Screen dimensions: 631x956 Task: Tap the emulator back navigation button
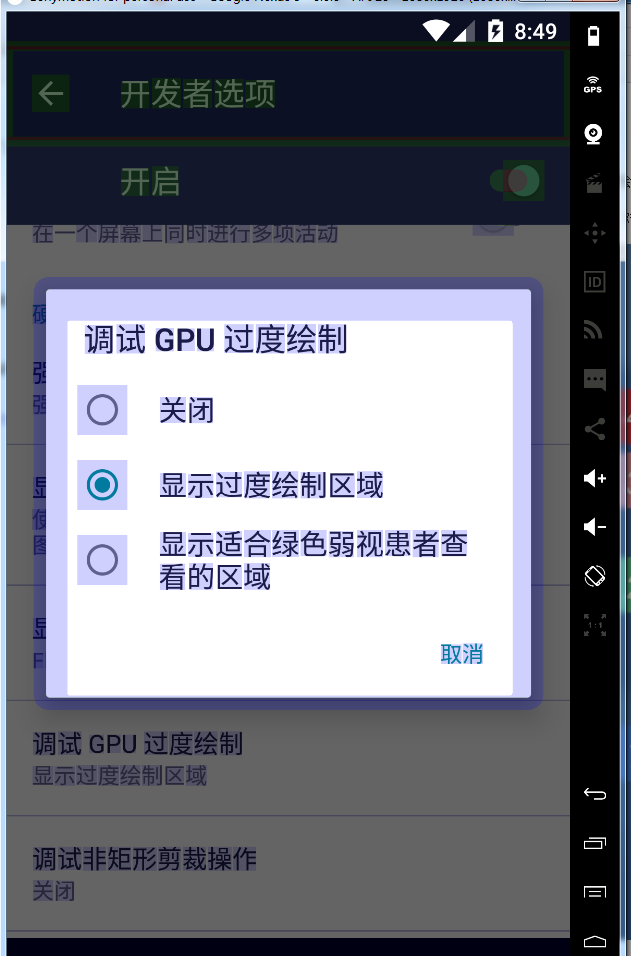594,795
